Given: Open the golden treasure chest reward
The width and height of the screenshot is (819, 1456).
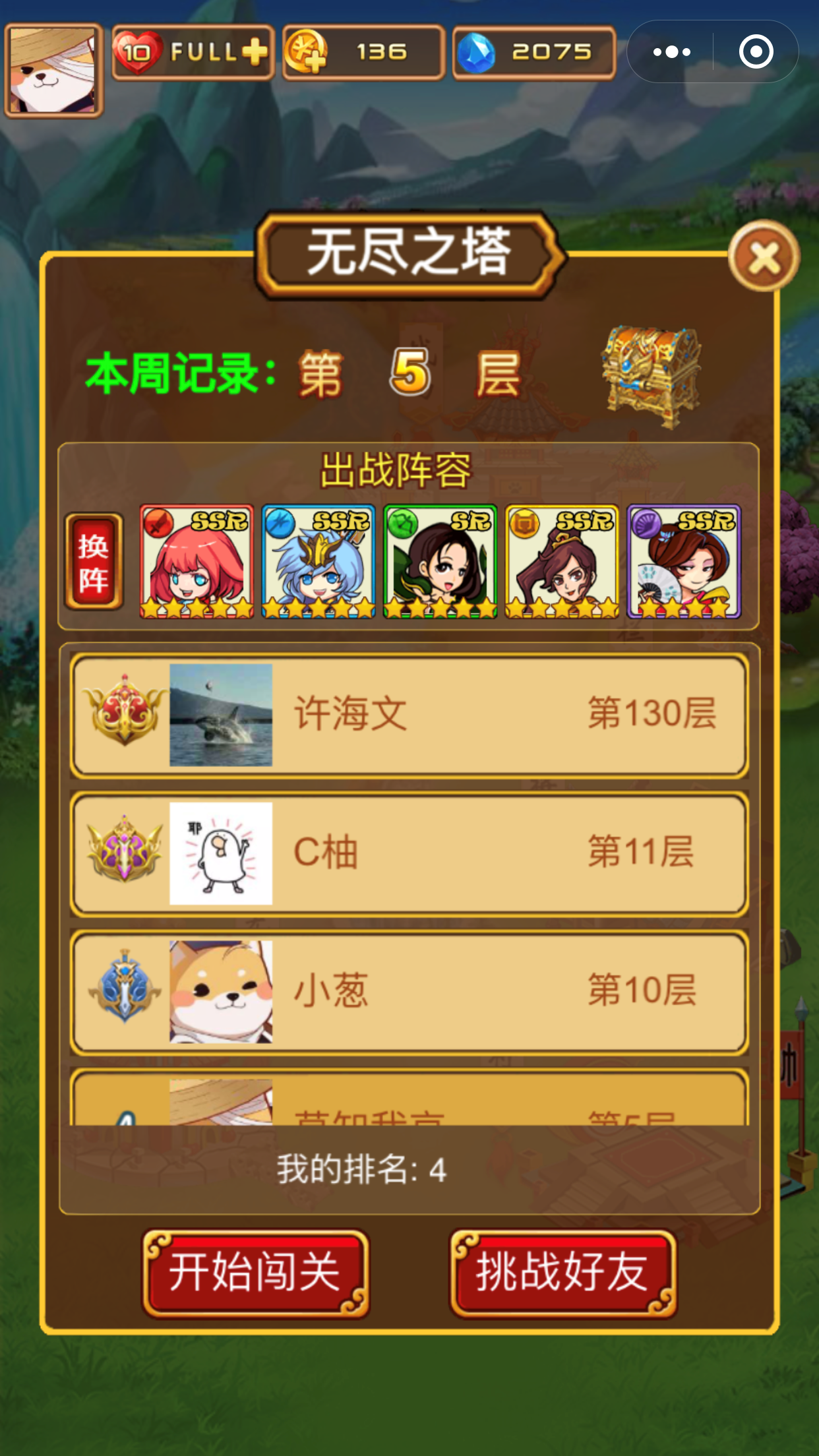Looking at the screenshot, I should pyautogui.click(x=651, y=376).
